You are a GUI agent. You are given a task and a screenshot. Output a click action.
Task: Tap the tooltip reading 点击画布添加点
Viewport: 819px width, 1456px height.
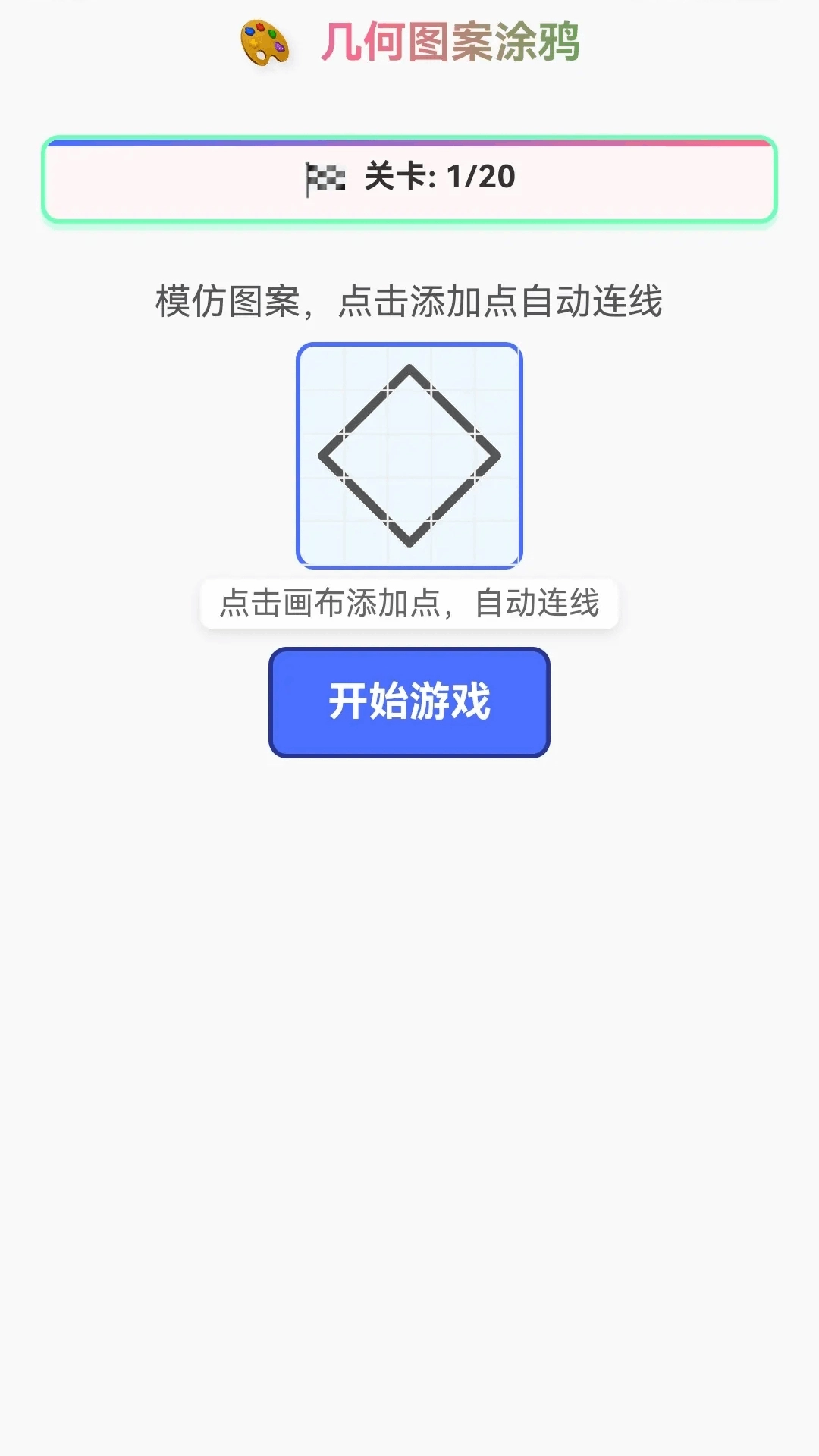coord(409,603)
